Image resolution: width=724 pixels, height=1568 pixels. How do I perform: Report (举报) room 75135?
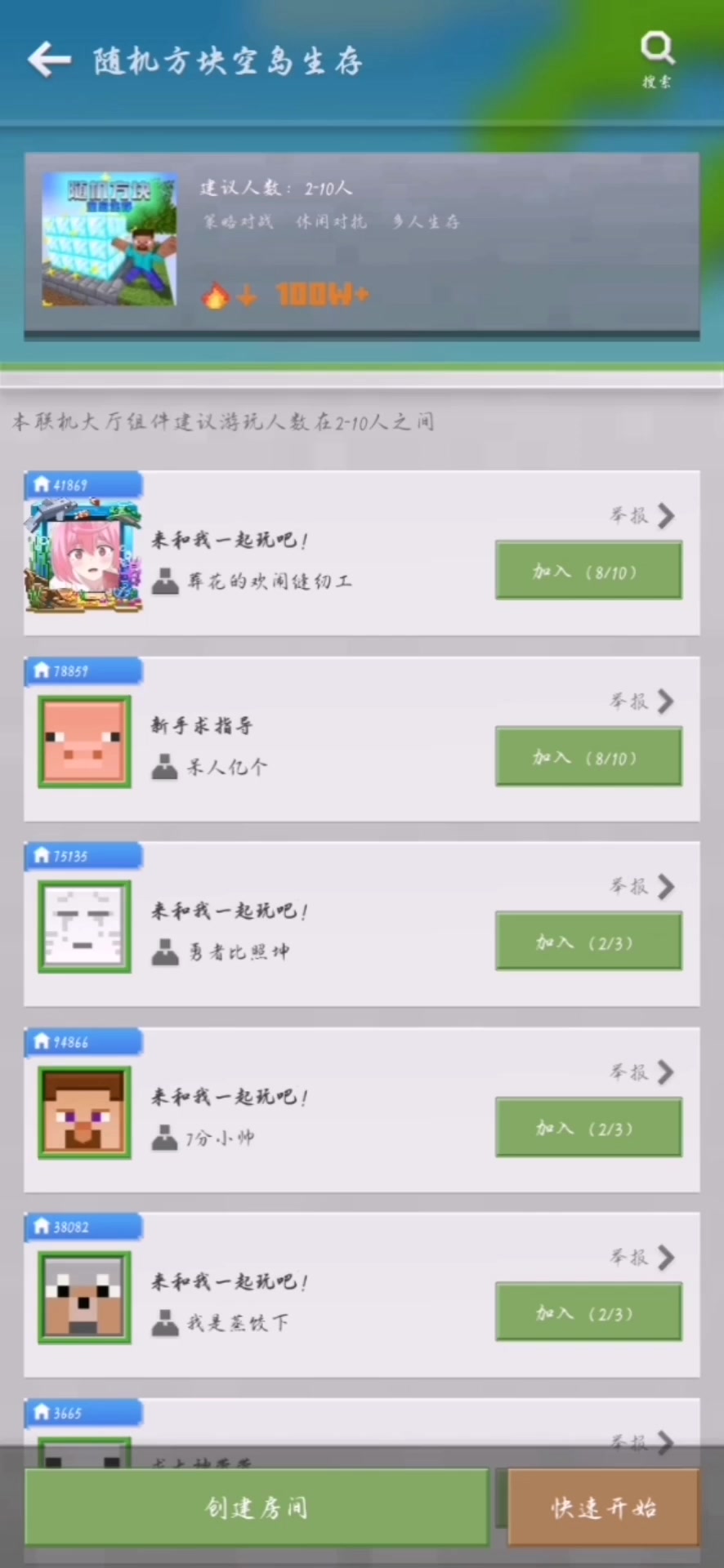click(642, 886)
